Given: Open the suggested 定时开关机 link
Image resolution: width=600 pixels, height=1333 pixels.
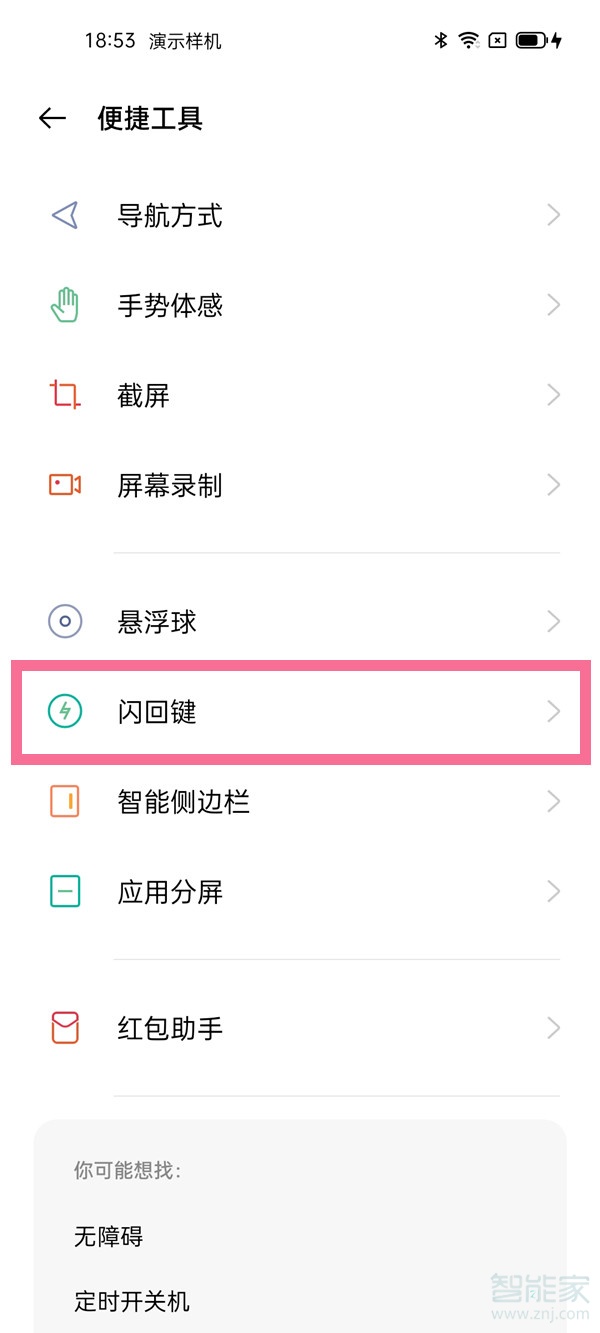Looking at the screenshot, I should point(132,1302).
